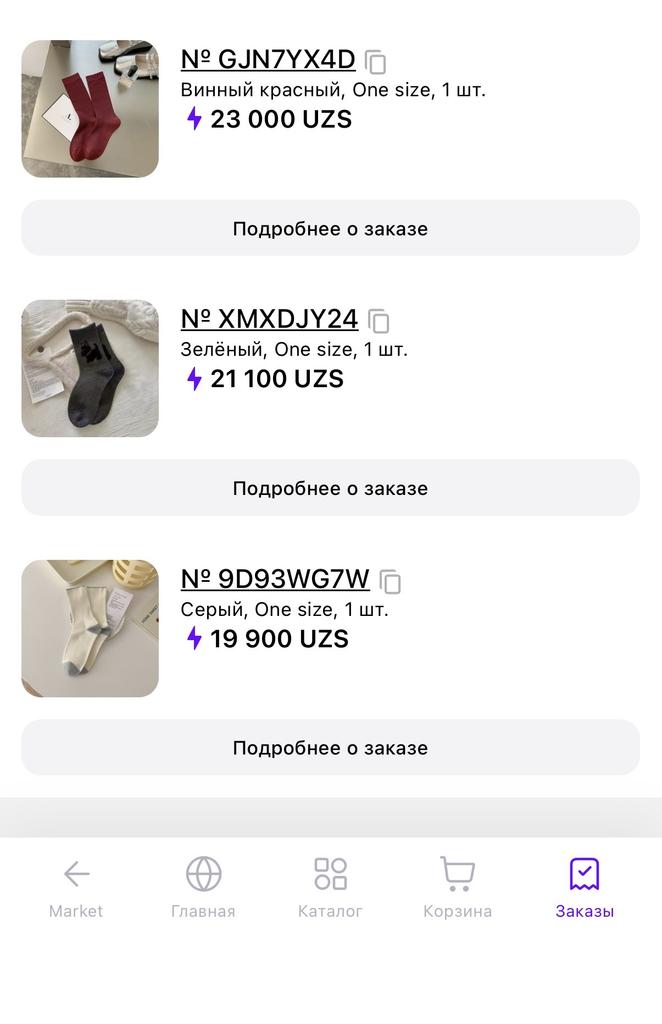662x1024 pixels.
Task: Tap 'Подробнее о заказе' under the red socks order
Action: [x=330, y=228]
